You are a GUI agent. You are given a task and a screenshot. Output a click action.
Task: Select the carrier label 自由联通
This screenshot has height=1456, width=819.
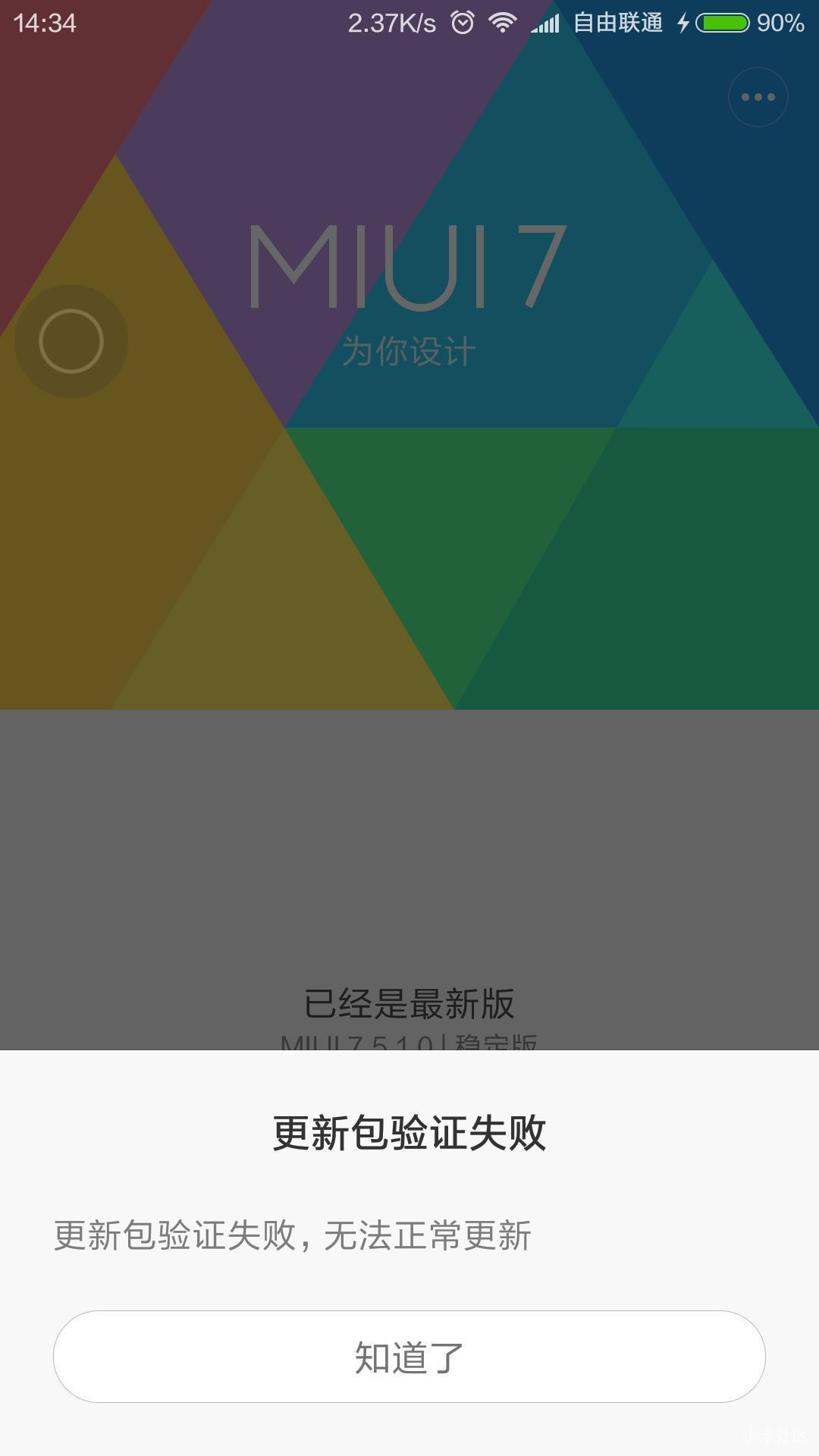[619, 23]
